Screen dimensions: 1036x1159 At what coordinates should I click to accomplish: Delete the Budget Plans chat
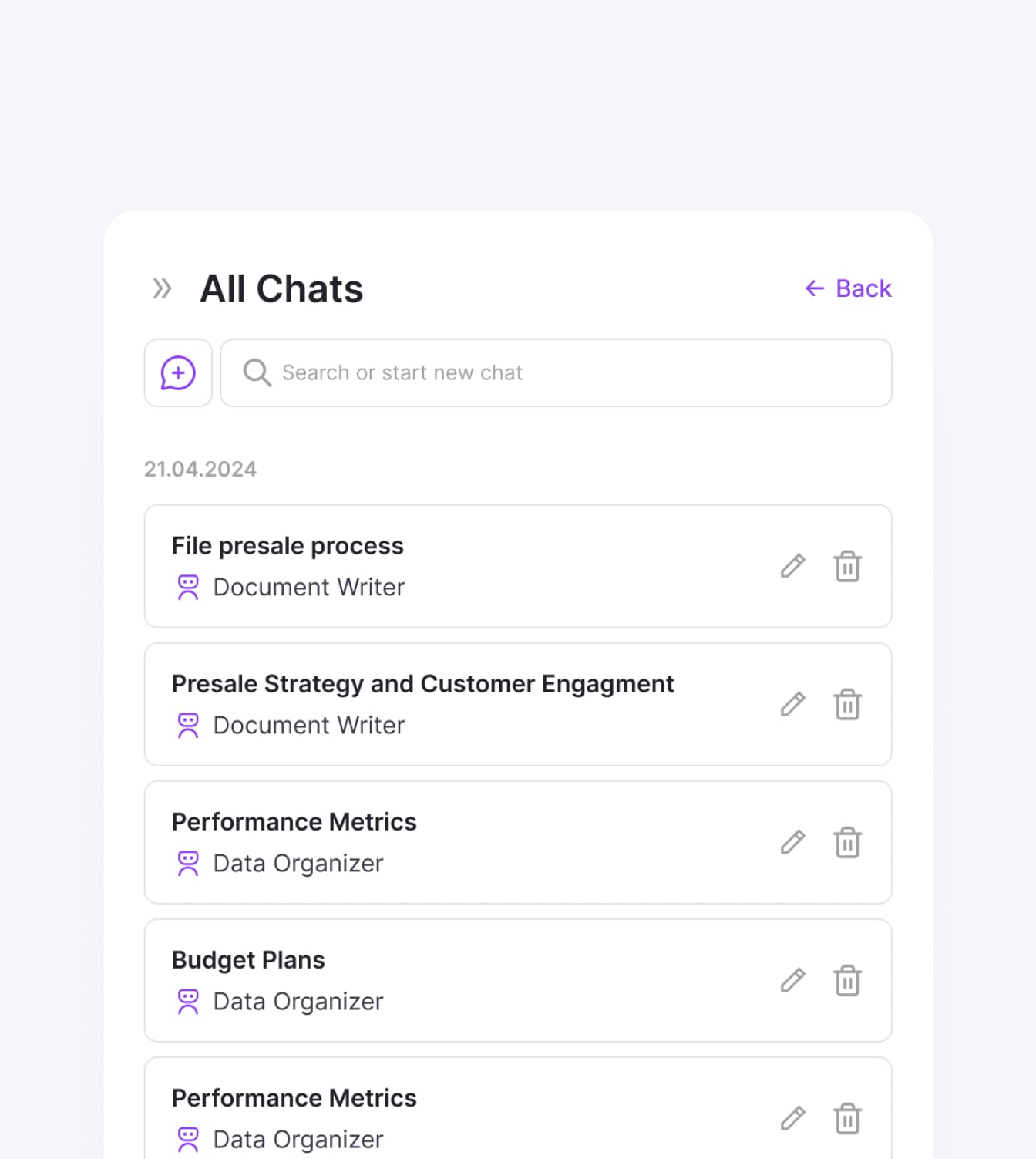pyautogui.click(x=847, y=980)
